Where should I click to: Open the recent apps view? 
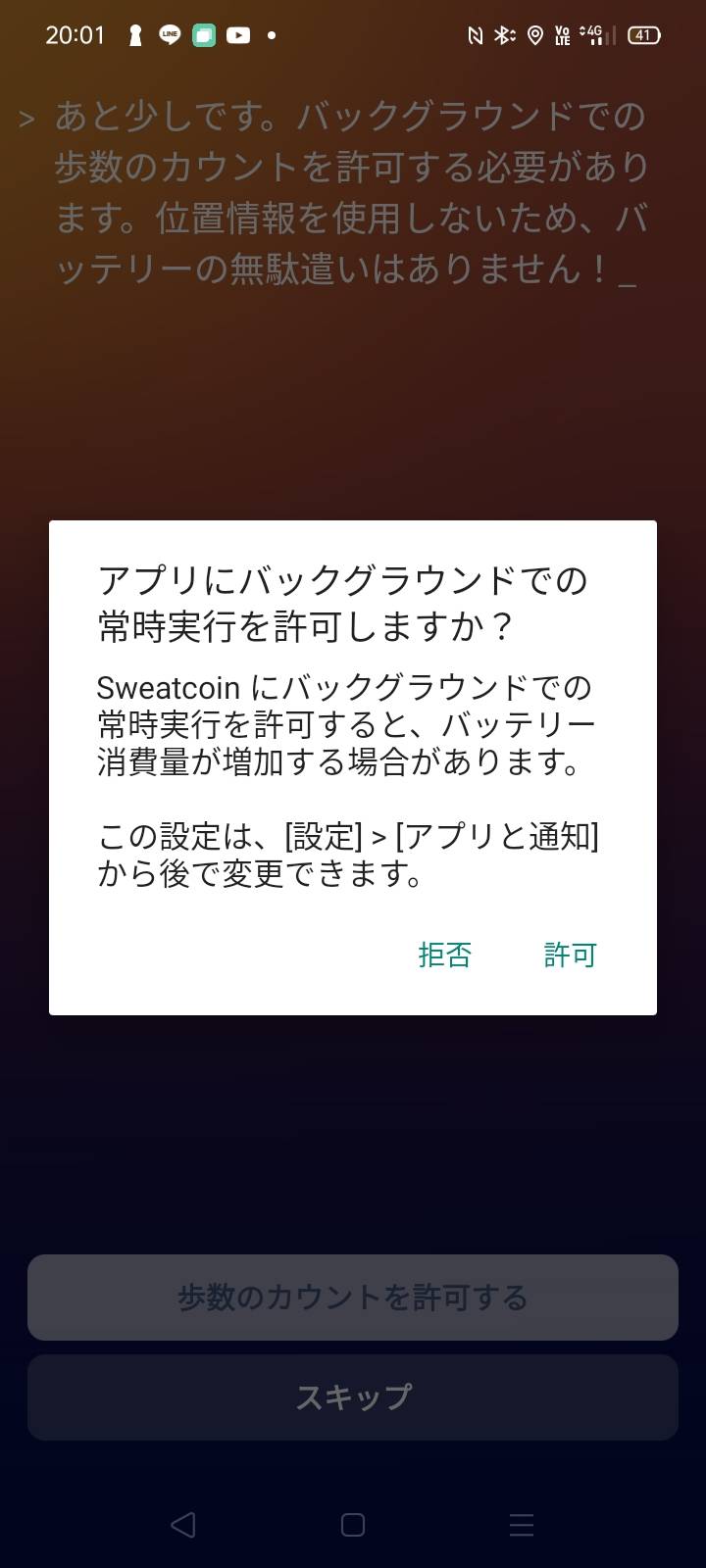pos(522,1524)
